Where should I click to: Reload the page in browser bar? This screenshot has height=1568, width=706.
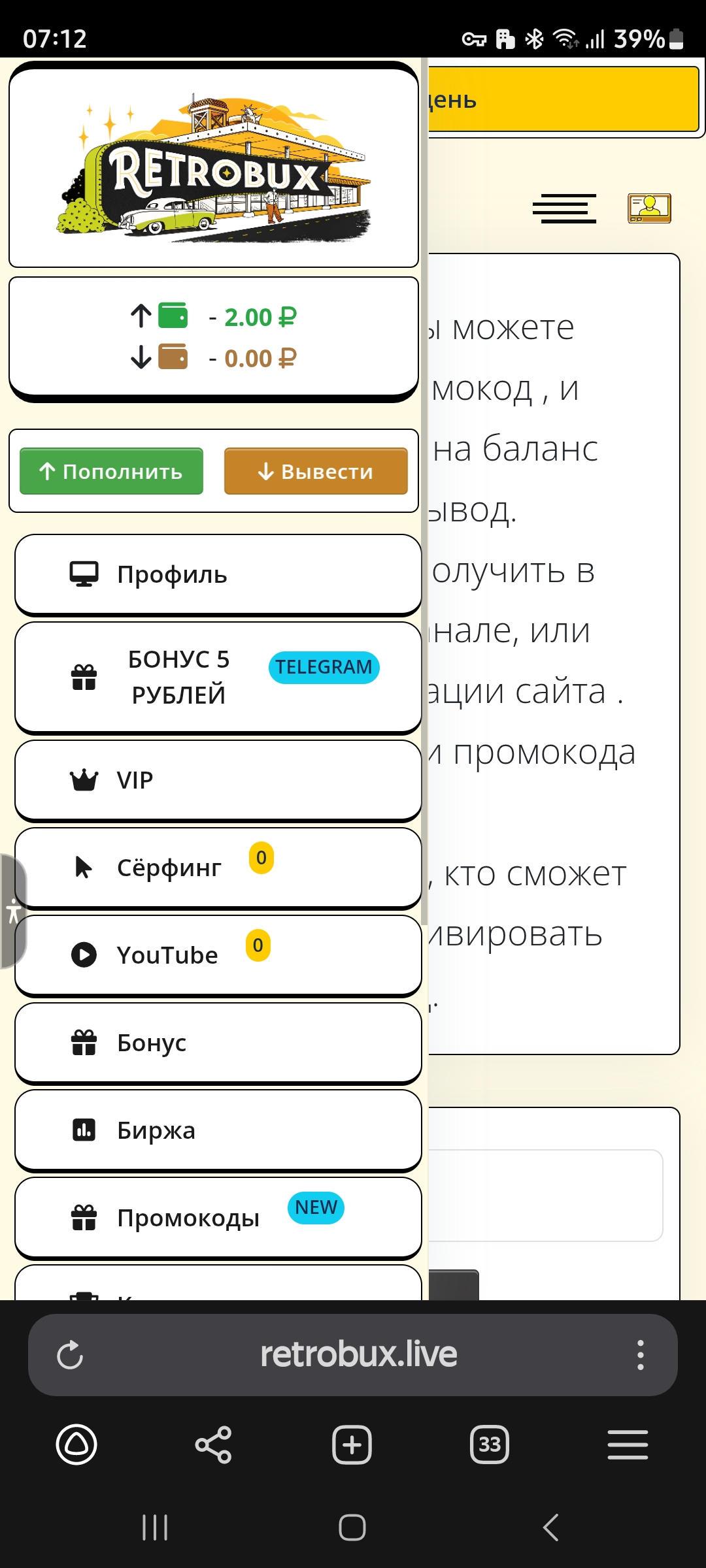coord(70,1355)
